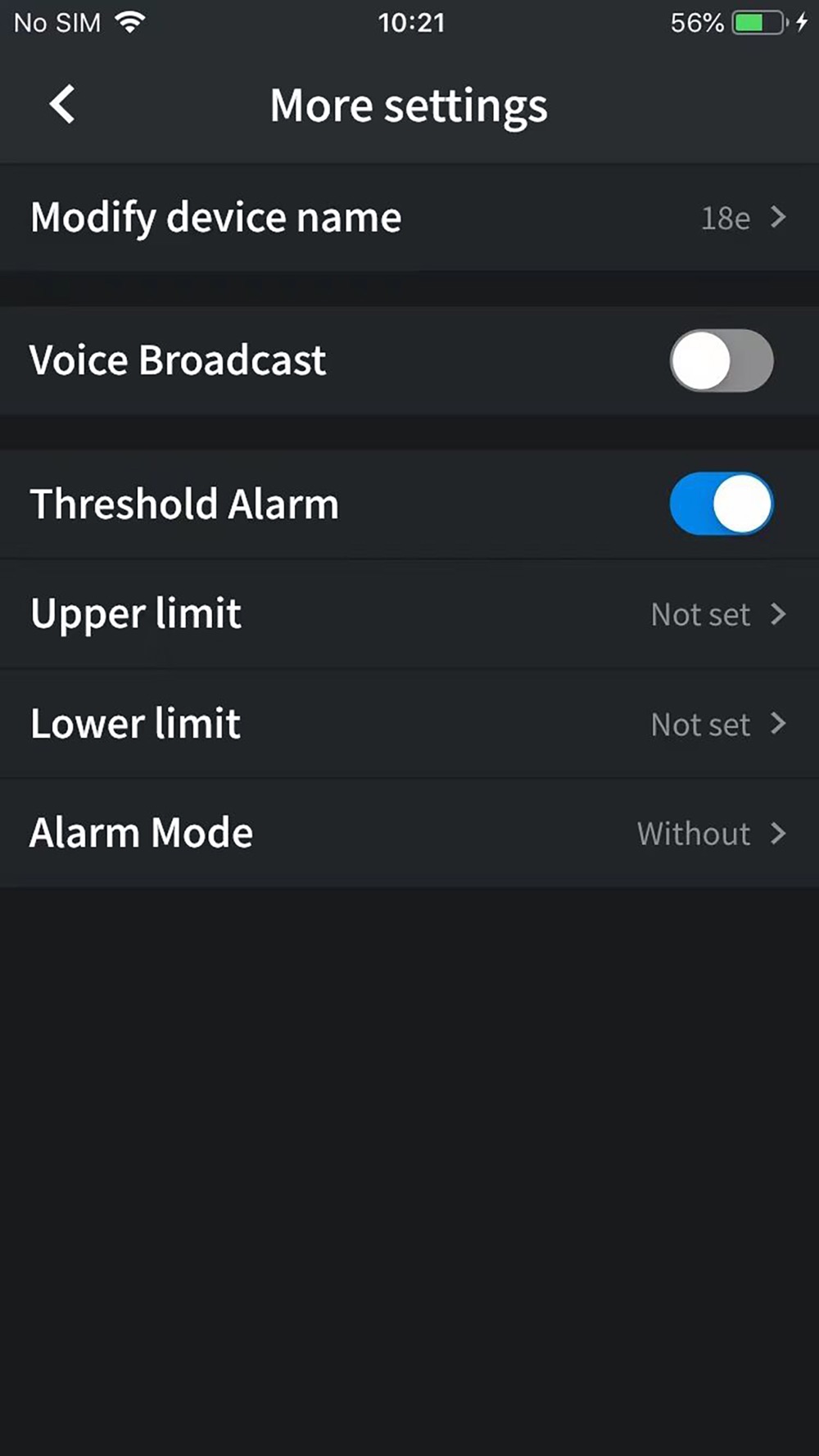Set the Upper limit value
Screen dimensions: 819x1456
coord(409,614)
